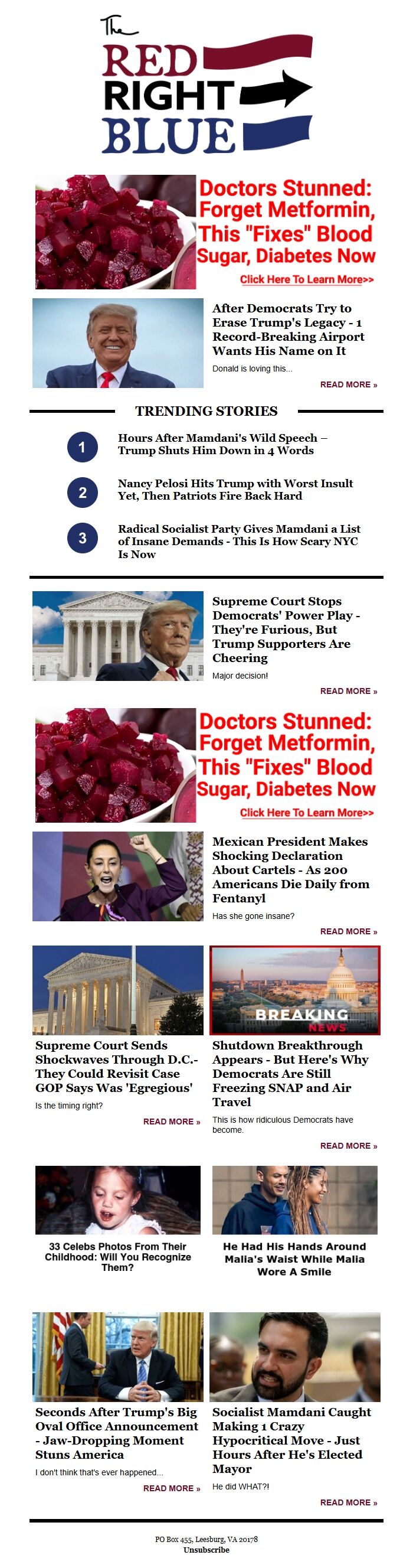Open trending story about Mamdani's wild speech
The width and height of the screenshot is (413, 1568).
222,444
